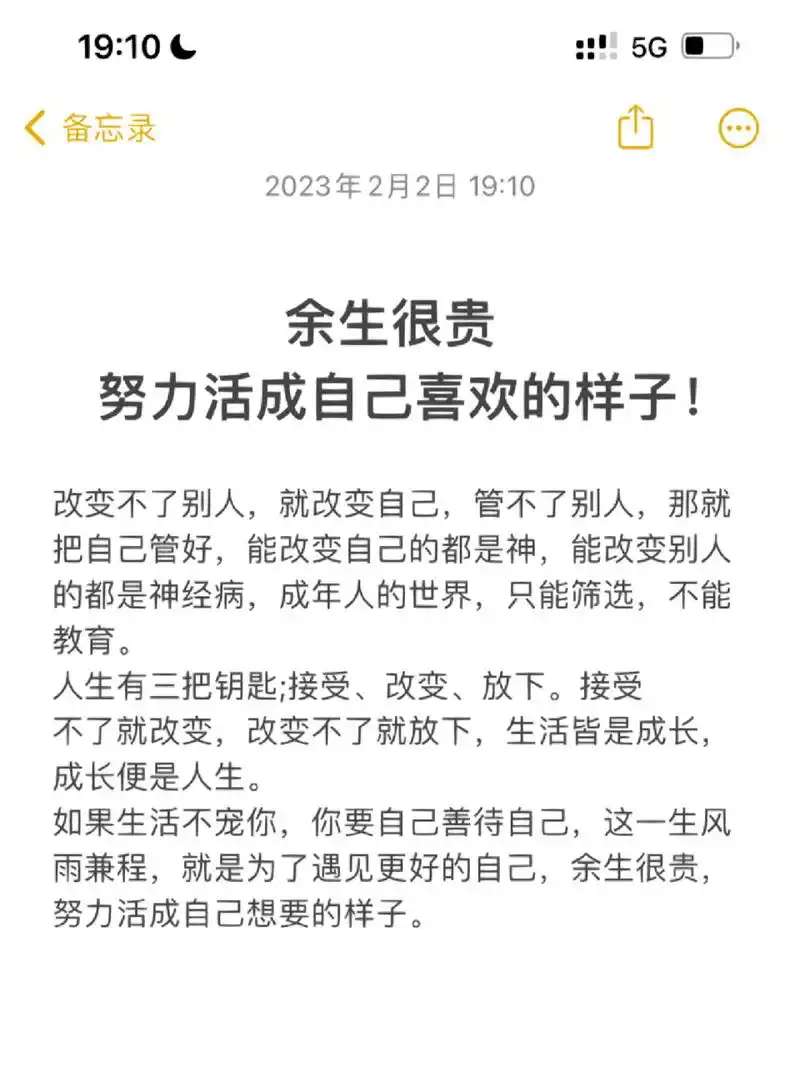The image size is (800, 1067).
Task: Open the share sheet icon
Action: pyautogui.click(x=636, y=128)
